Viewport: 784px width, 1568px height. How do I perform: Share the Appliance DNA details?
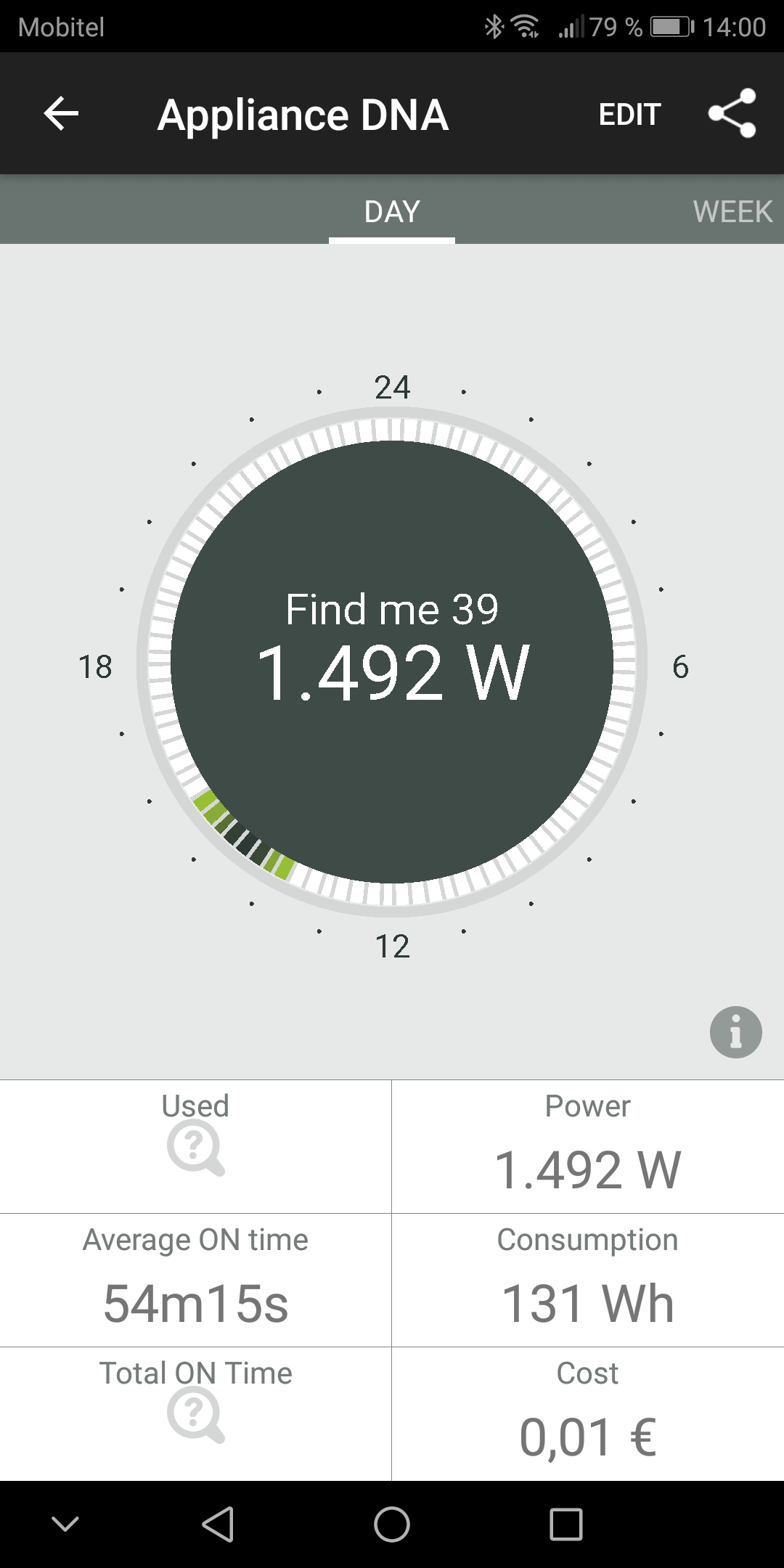click(732, 113)
